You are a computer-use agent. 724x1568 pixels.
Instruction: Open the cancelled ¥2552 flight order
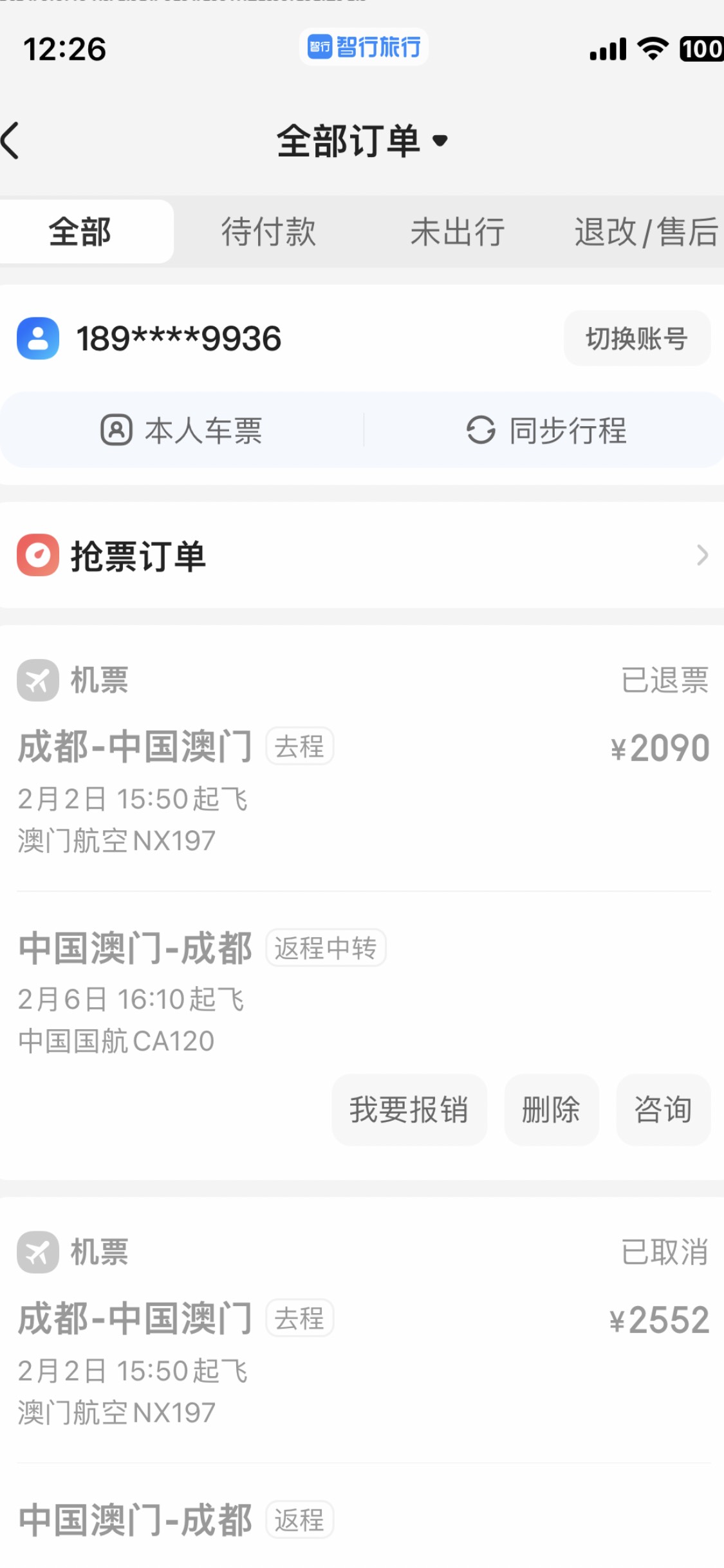tap(362, 1358)
